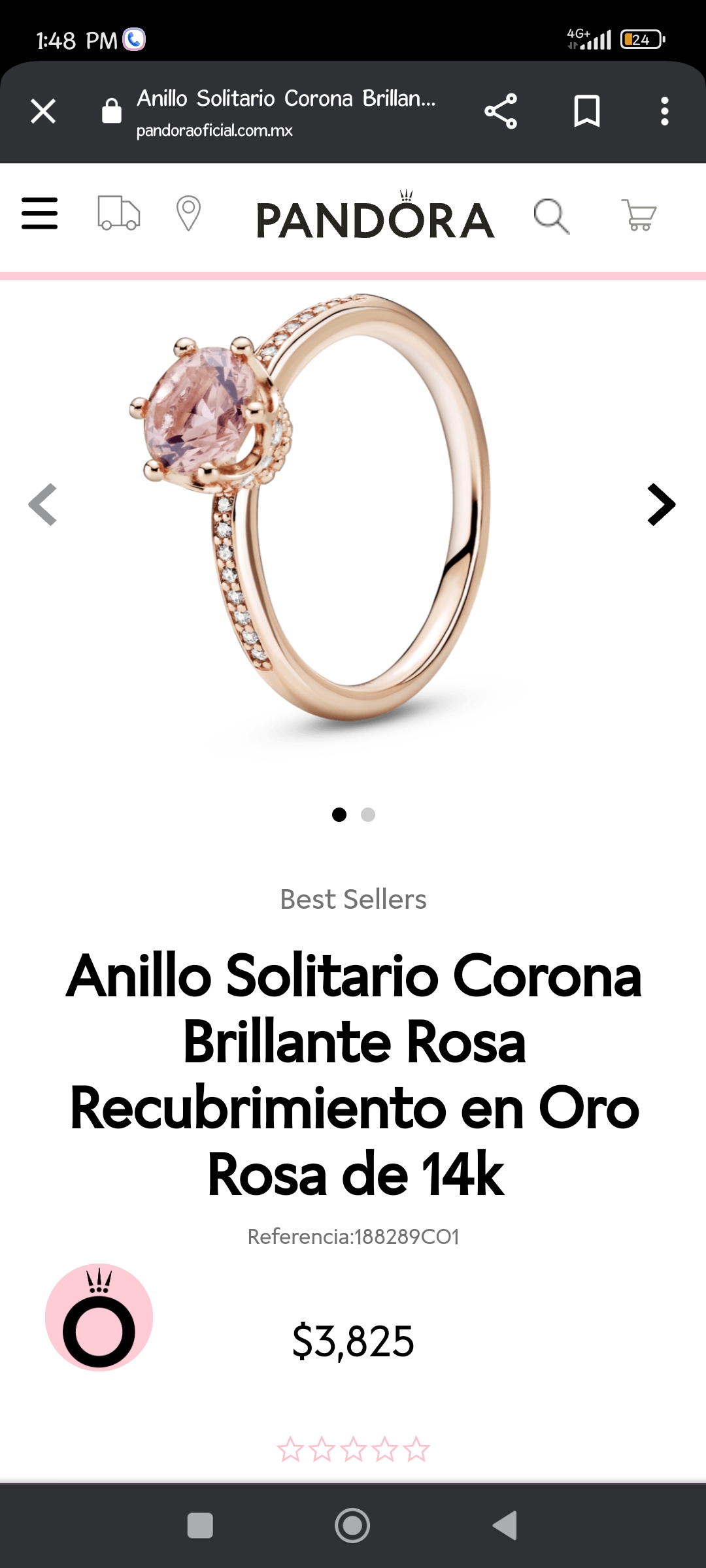
Task: Show the next product image
Action: [x=661, y=504]
